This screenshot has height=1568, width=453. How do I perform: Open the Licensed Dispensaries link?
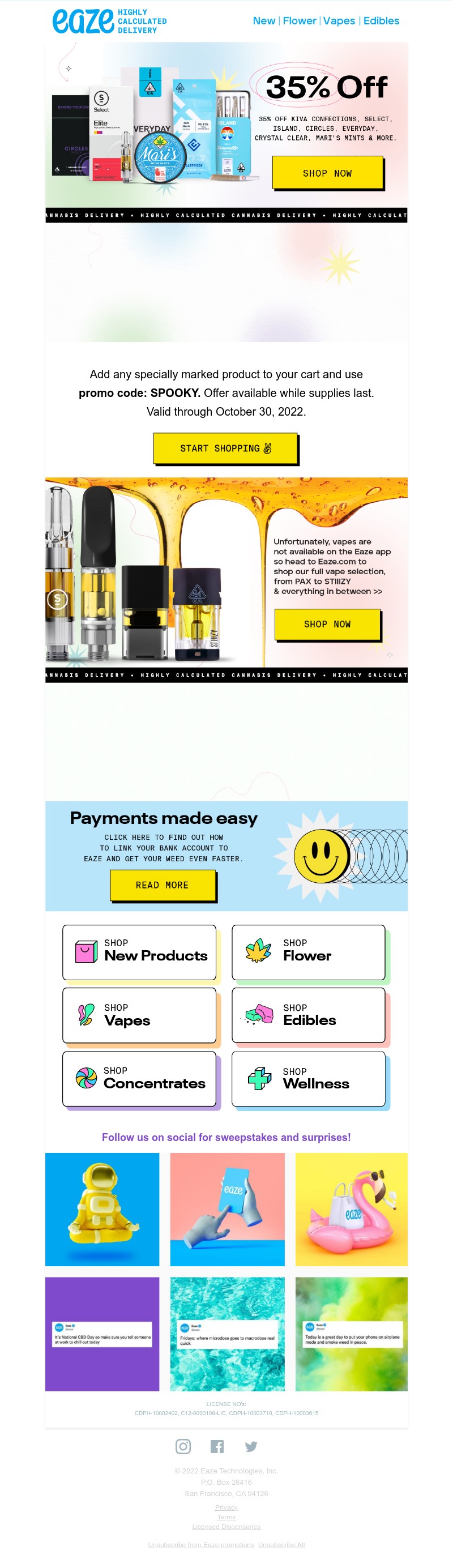coord(226,1527)
